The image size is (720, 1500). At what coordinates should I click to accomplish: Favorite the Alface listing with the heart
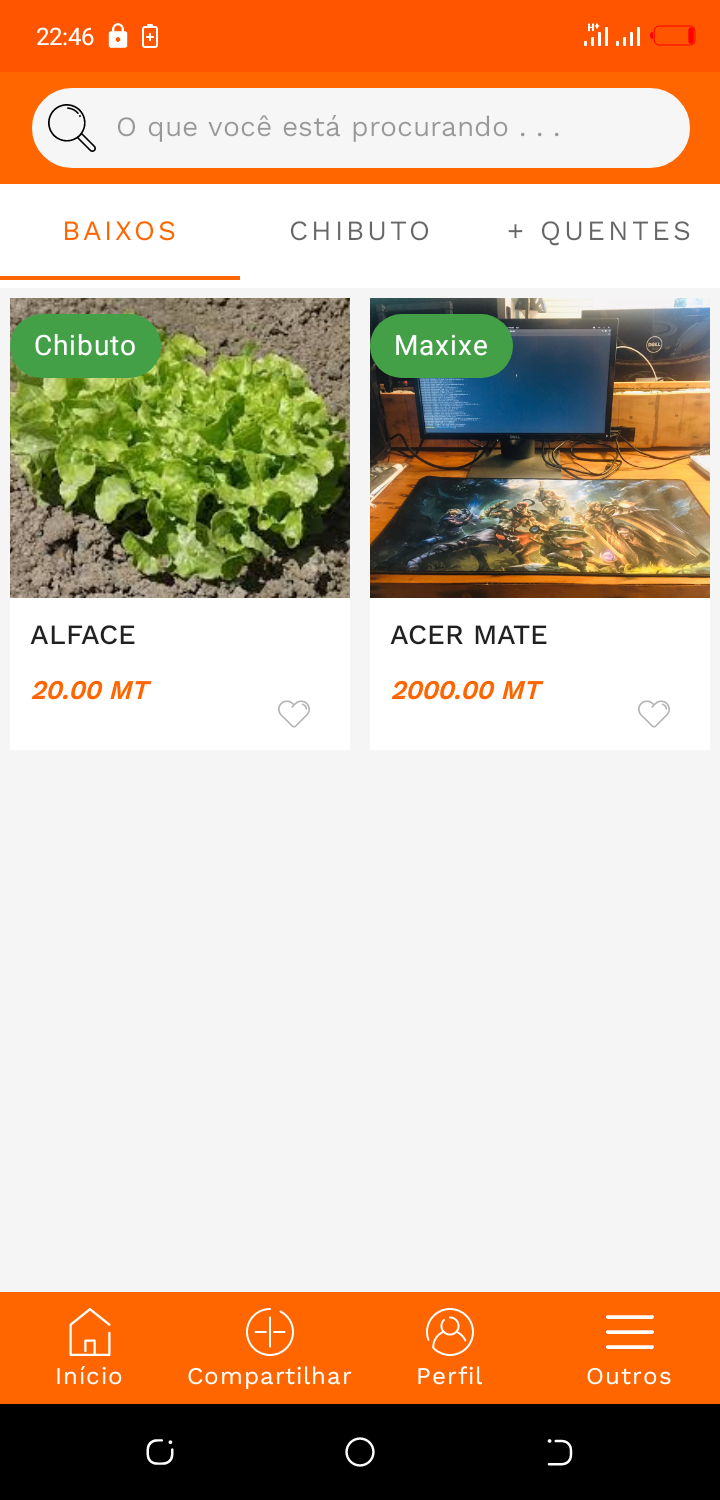[x=294, y=714]
